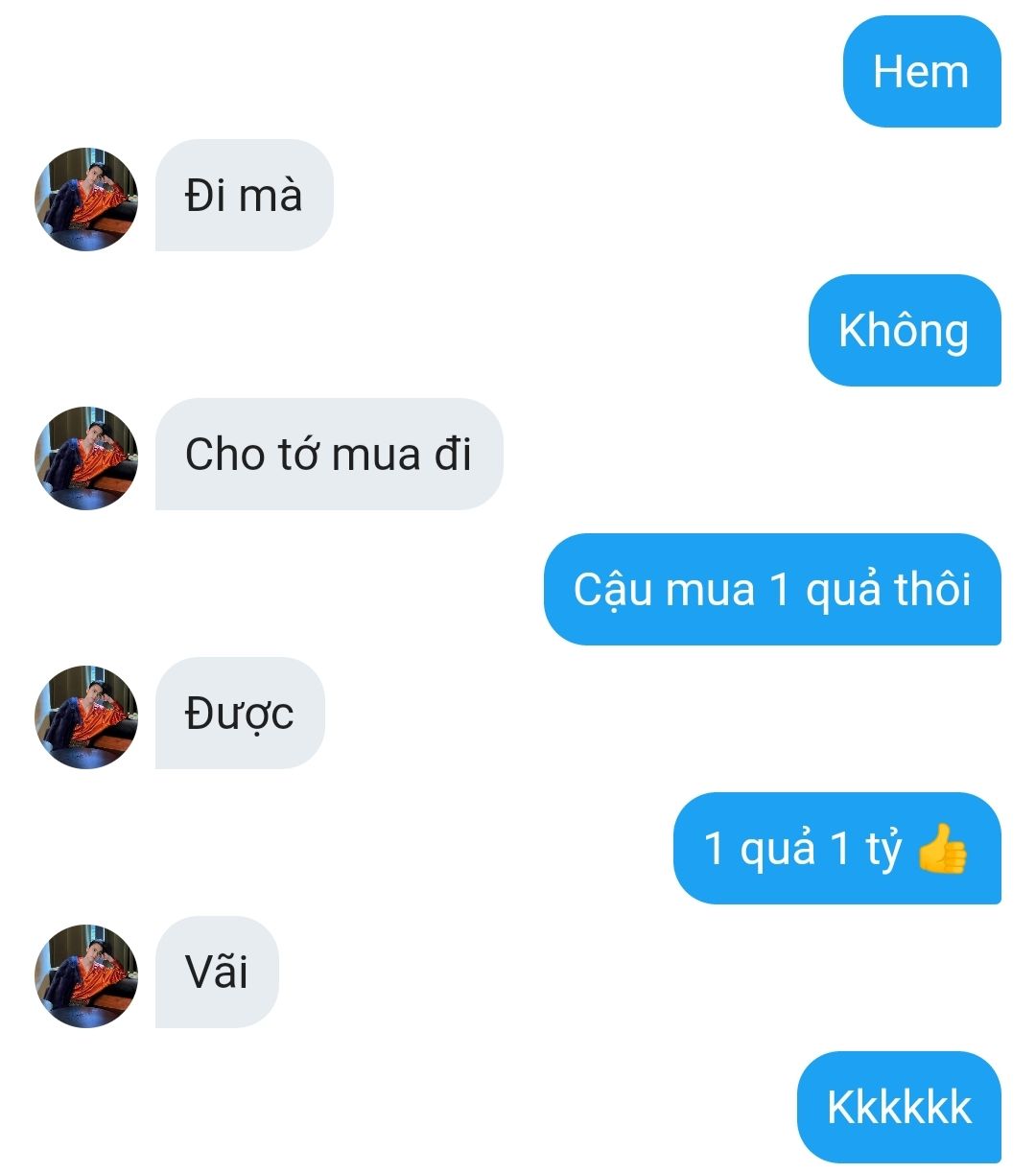Viewport: 1036px width, 1173px height.
Task: Select the avatar next to "Vãi"
Action: (x=86, y=976)
